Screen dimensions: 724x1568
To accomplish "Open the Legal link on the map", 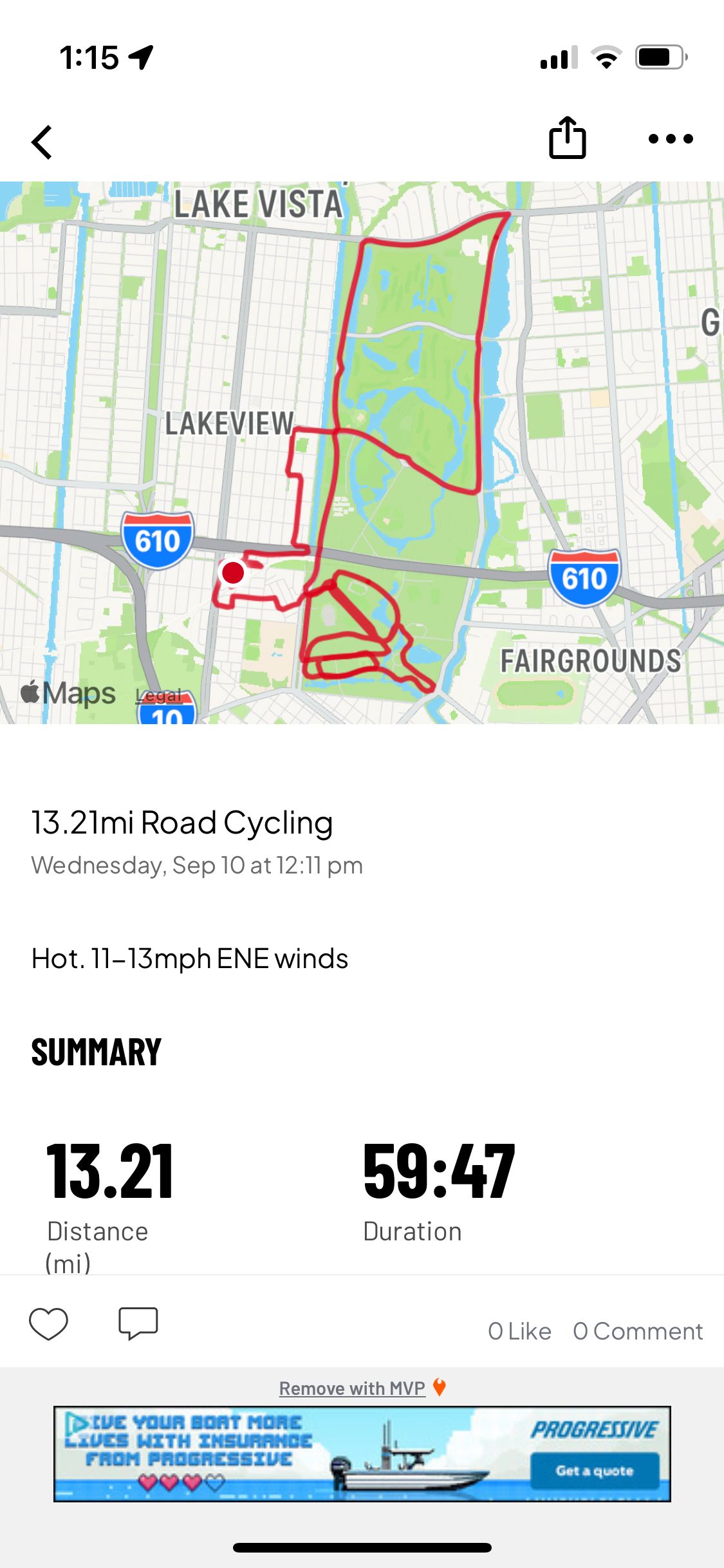I will click(159, 695).
